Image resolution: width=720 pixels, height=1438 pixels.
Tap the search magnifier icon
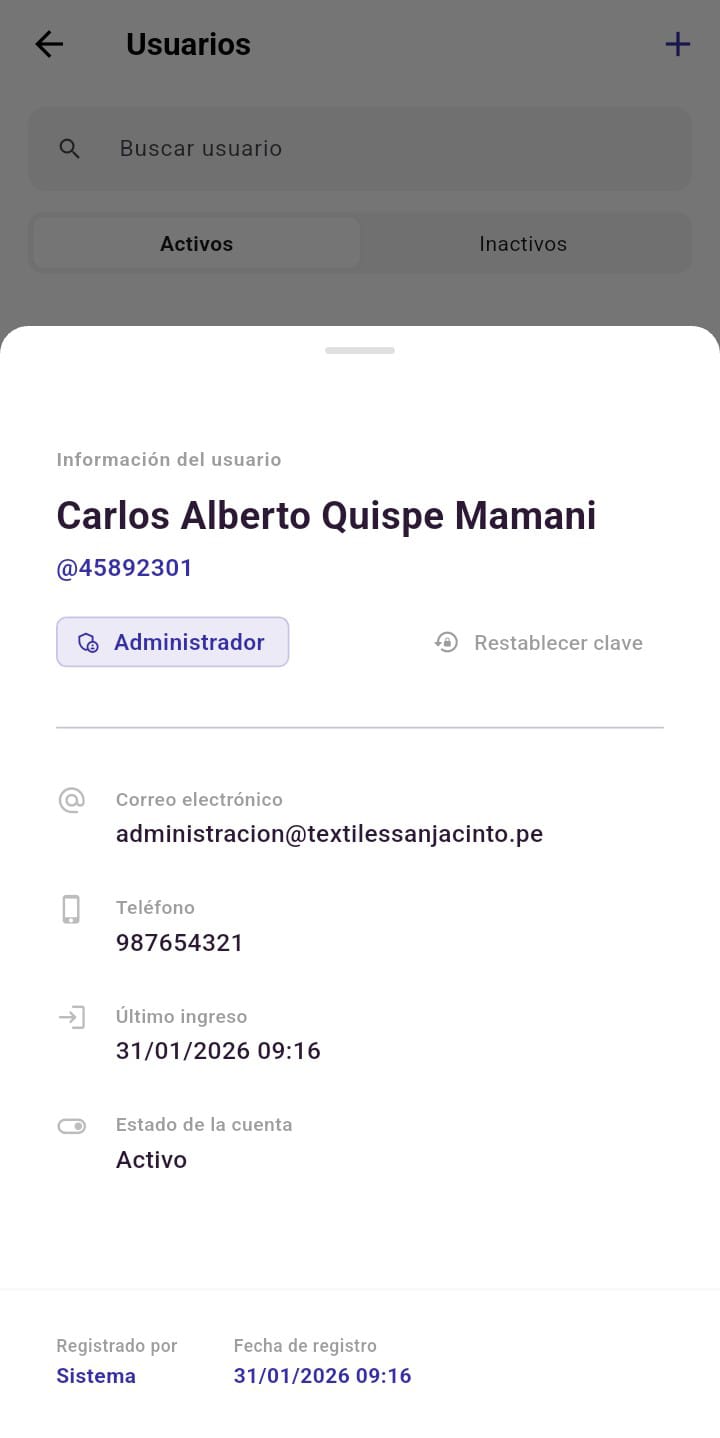(69, 148)
